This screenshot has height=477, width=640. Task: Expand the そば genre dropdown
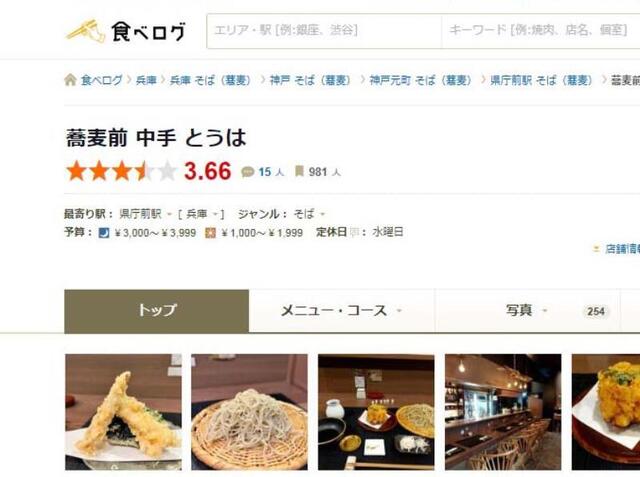pos(309,214)
